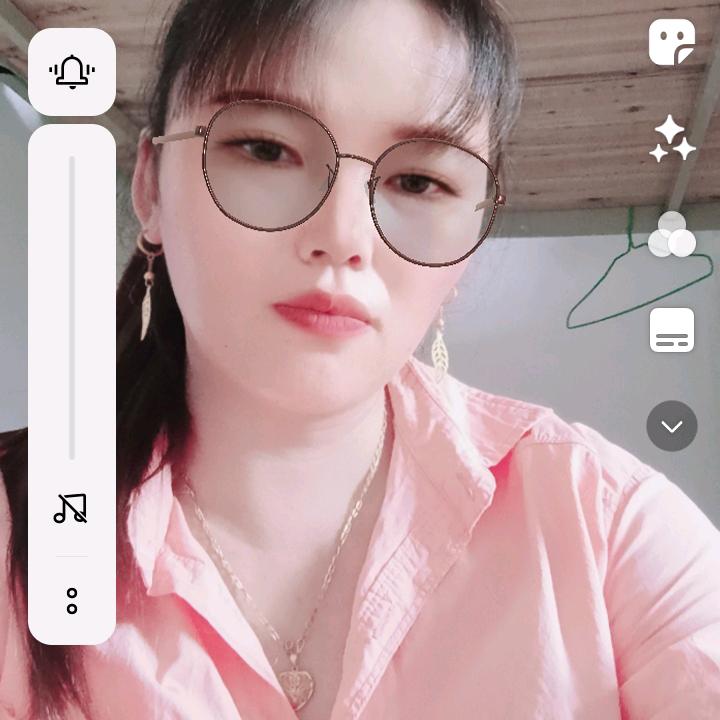Open the color filters tool
The image size is (720, 720).
(x=672, y=235)
